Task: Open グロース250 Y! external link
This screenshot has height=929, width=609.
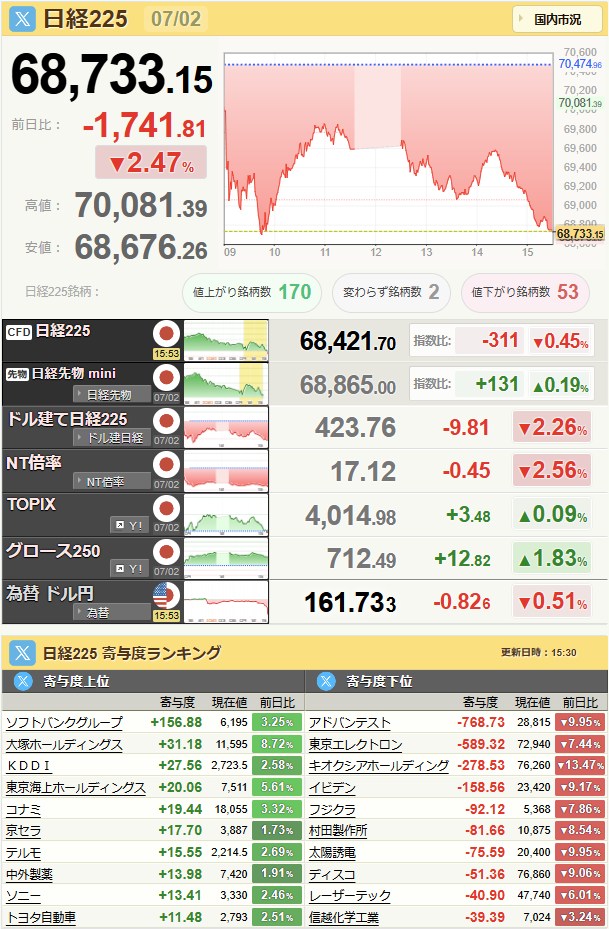Action: coord(130,569)
